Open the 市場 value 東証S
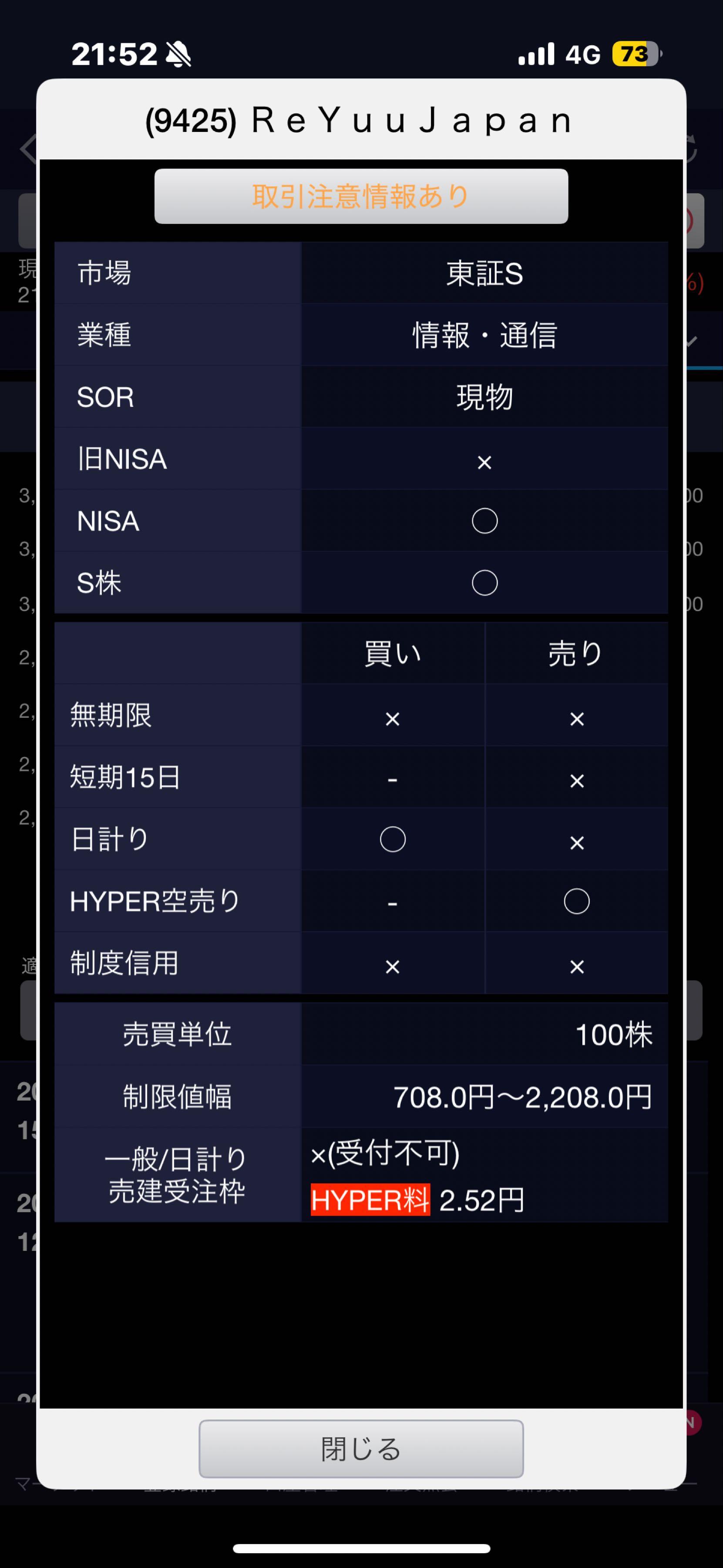Viewport: 723px width, 1568px height. click(484, 273)
